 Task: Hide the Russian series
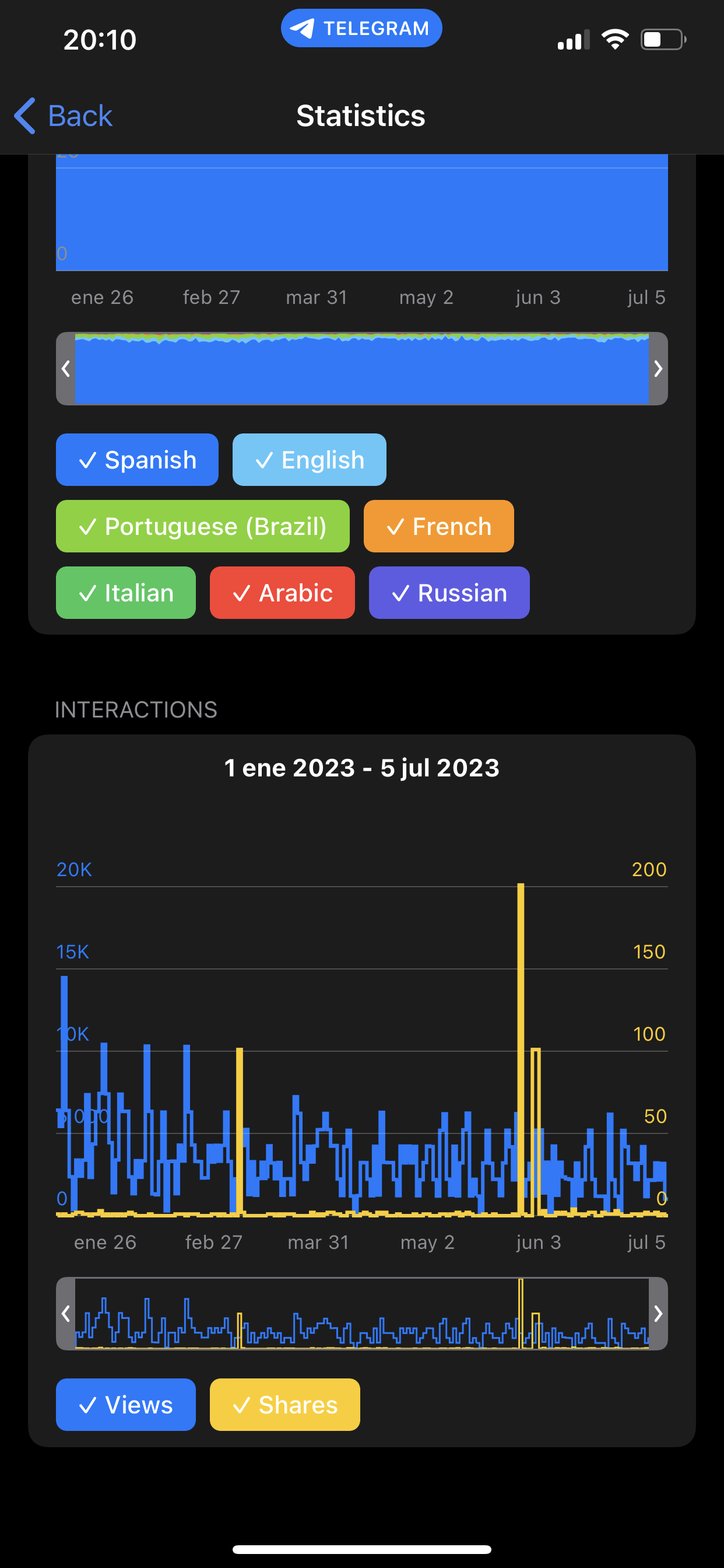pos(449,592)
